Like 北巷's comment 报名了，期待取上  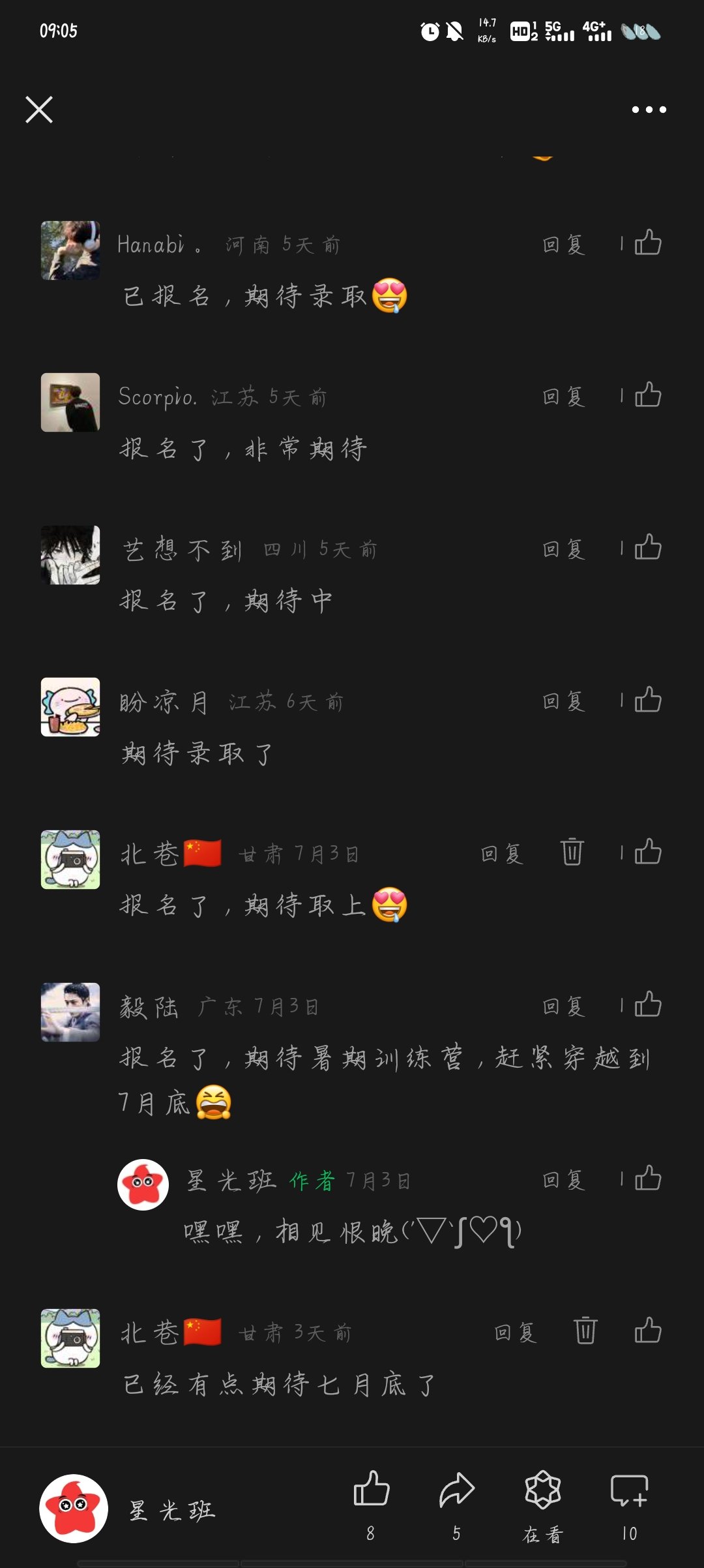(x=648, y=852)
